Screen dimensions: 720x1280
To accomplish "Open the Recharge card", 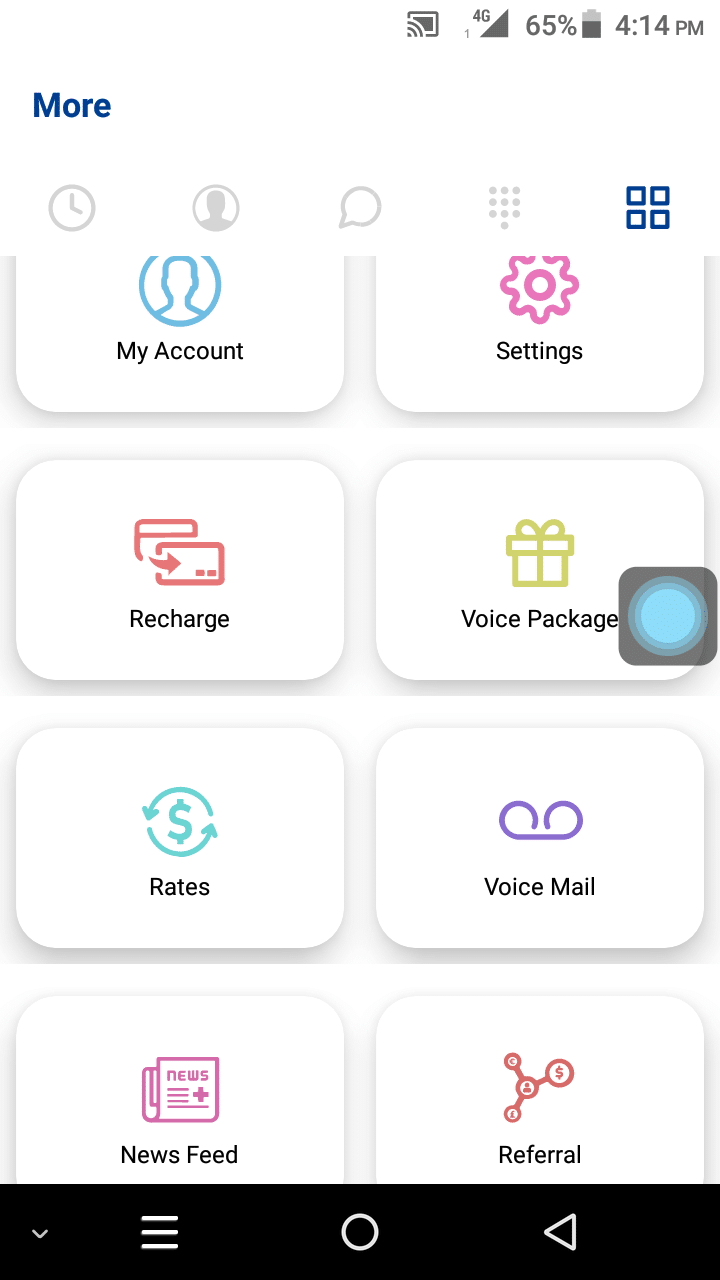I will tap(180, 570).
